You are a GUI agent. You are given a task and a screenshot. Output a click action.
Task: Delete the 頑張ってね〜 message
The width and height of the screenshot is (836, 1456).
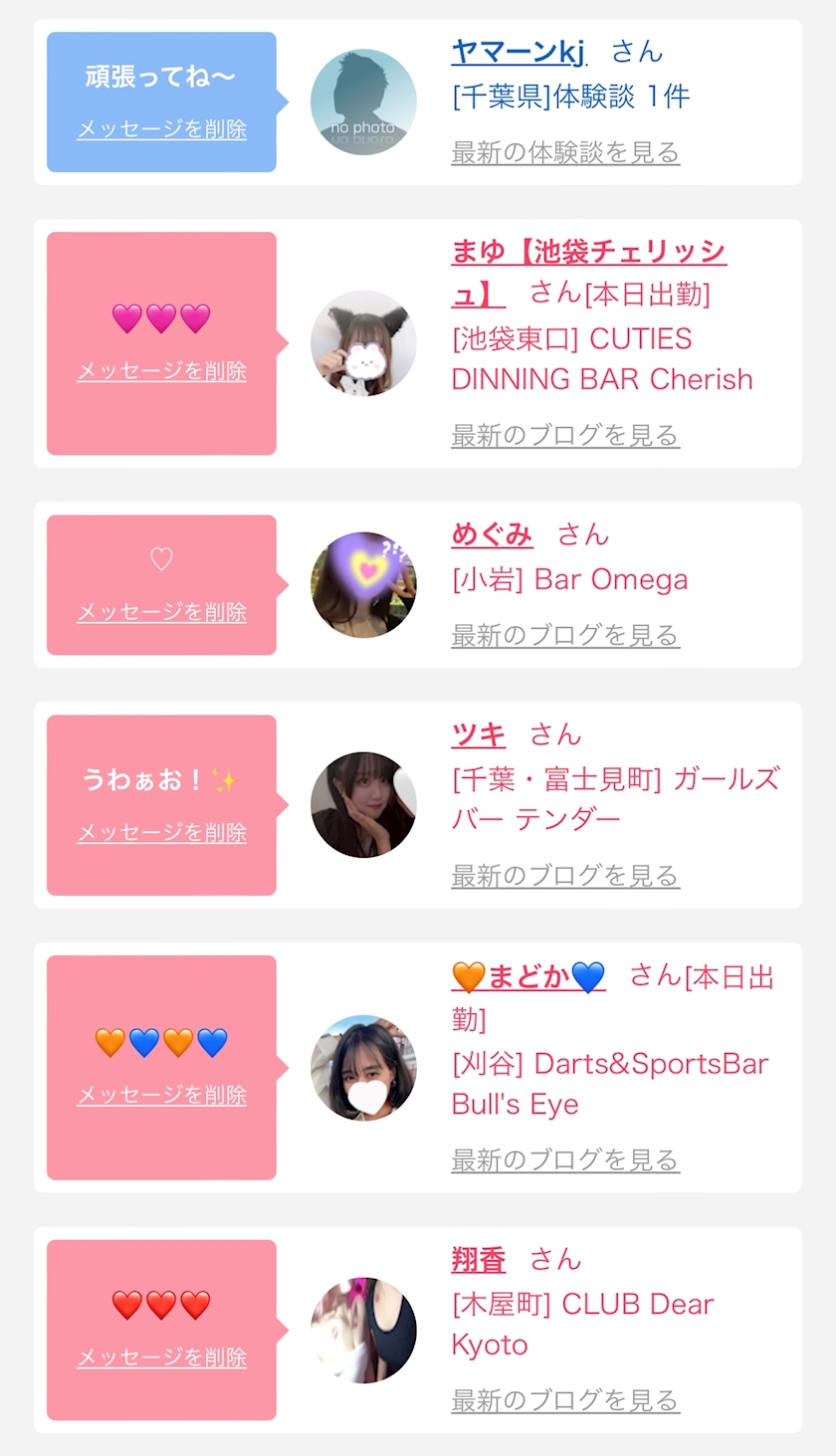point(161,129)
